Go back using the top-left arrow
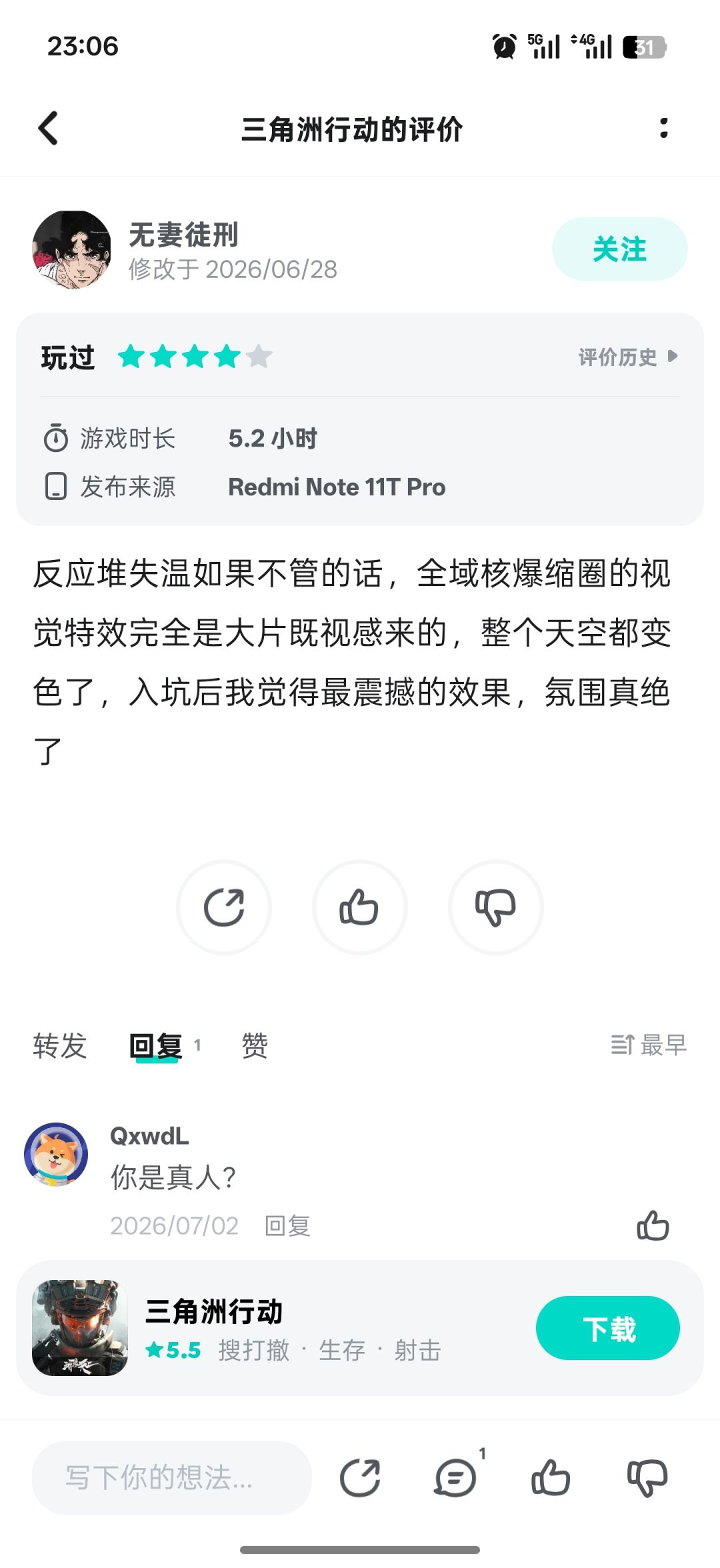The width and height of the screenshot is (720, 1568). click(49, 128)
